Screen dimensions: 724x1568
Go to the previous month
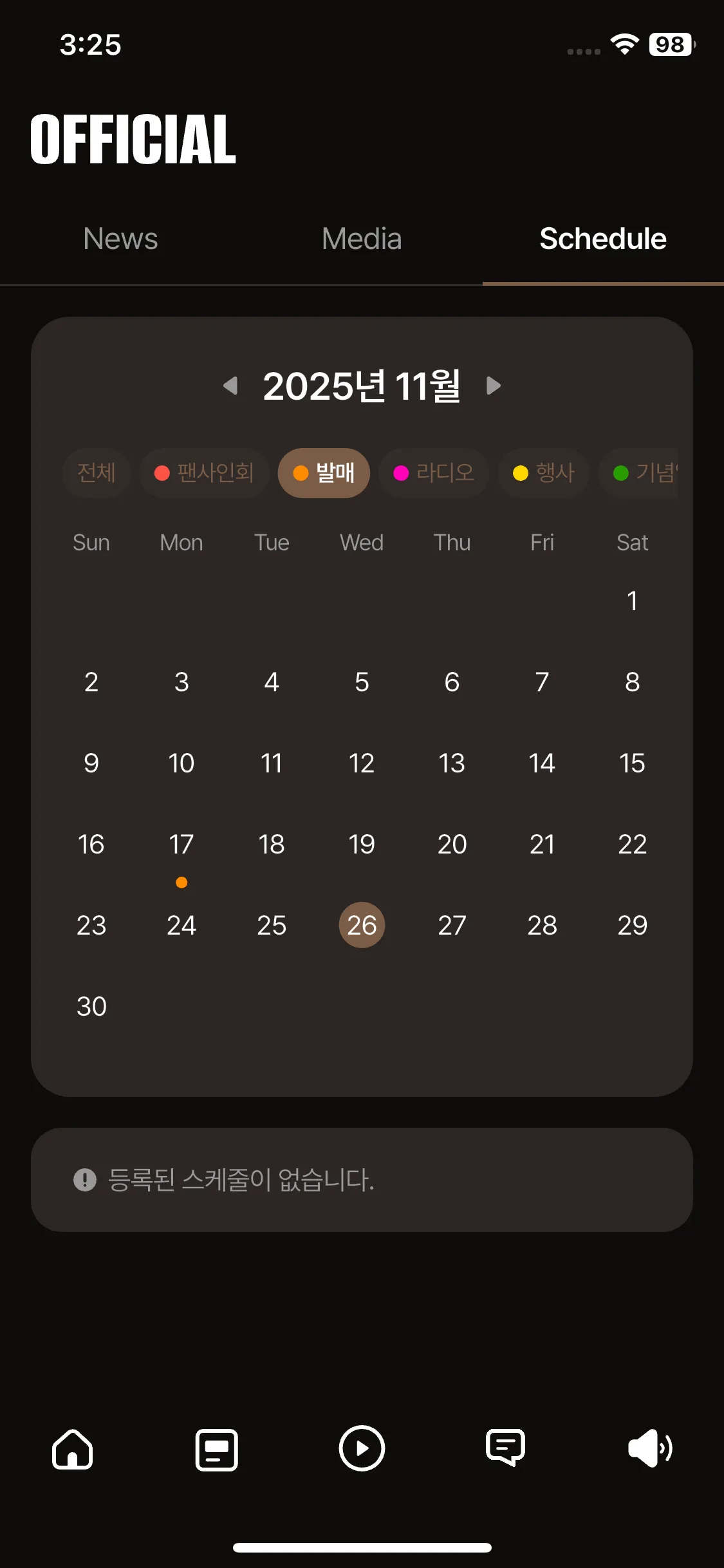[230, 386]
